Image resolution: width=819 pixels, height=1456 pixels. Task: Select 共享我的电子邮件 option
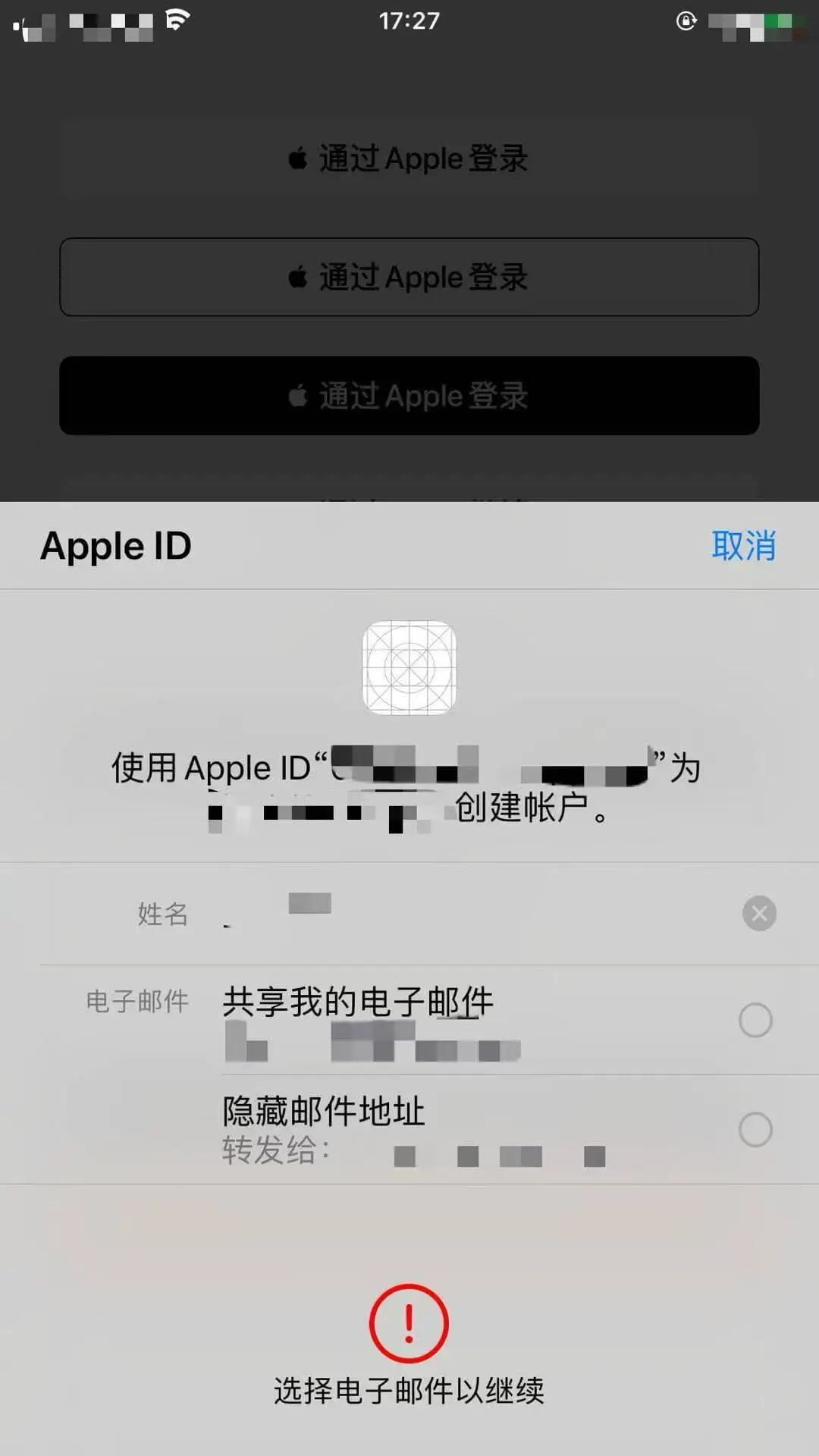(x=755, y=1020)
